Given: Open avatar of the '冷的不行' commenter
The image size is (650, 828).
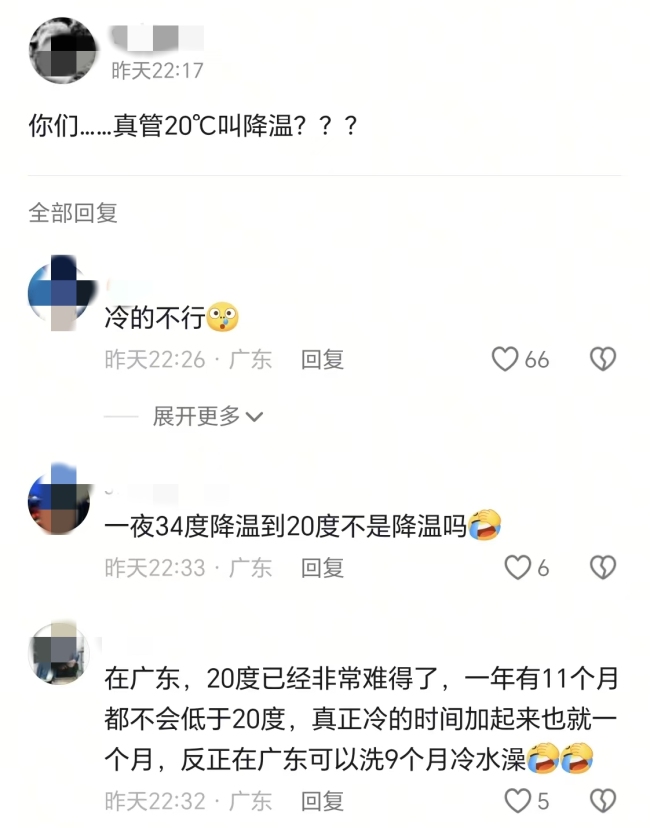Looking at the screenshot, I should [63, 292].
